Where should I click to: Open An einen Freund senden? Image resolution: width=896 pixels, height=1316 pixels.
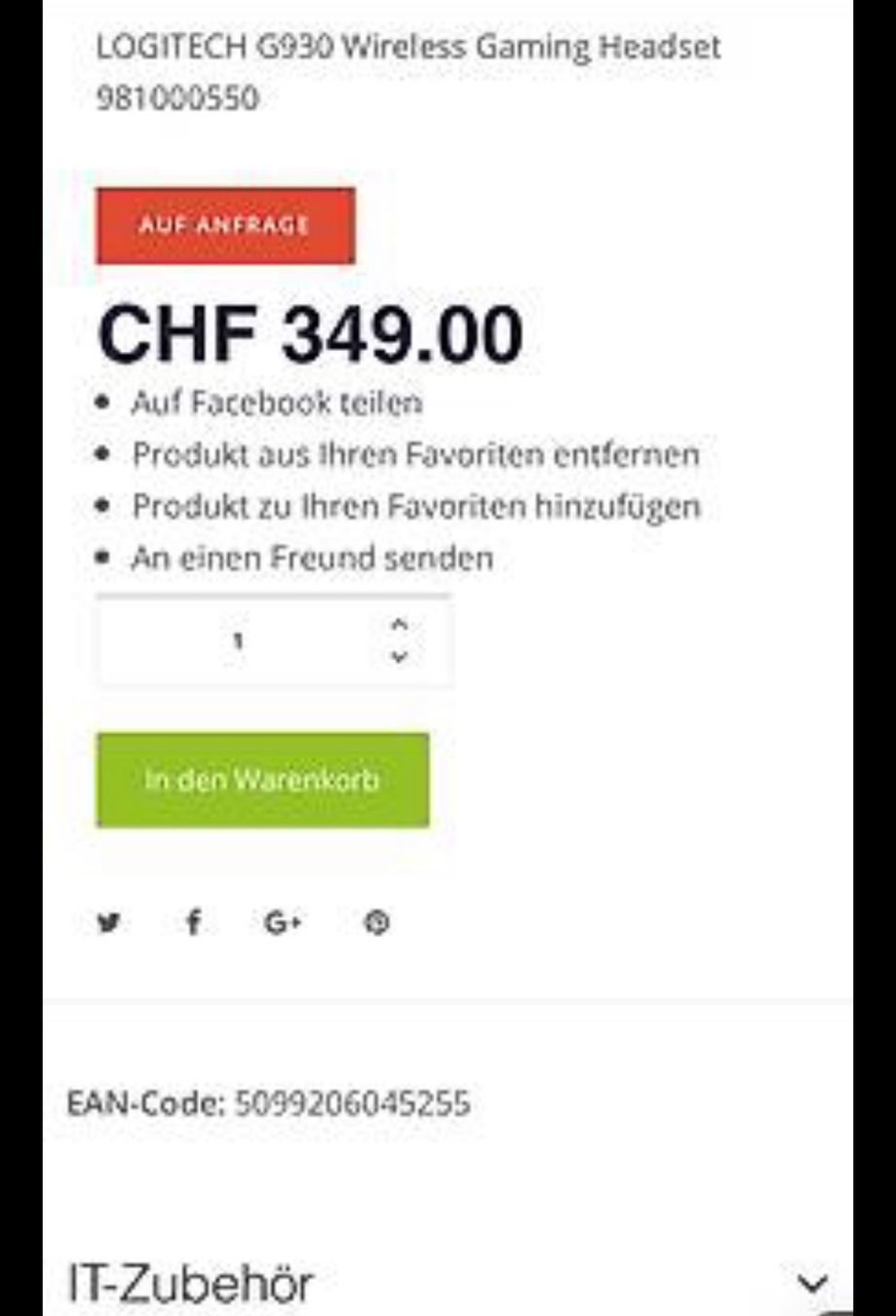coord(312,559)
